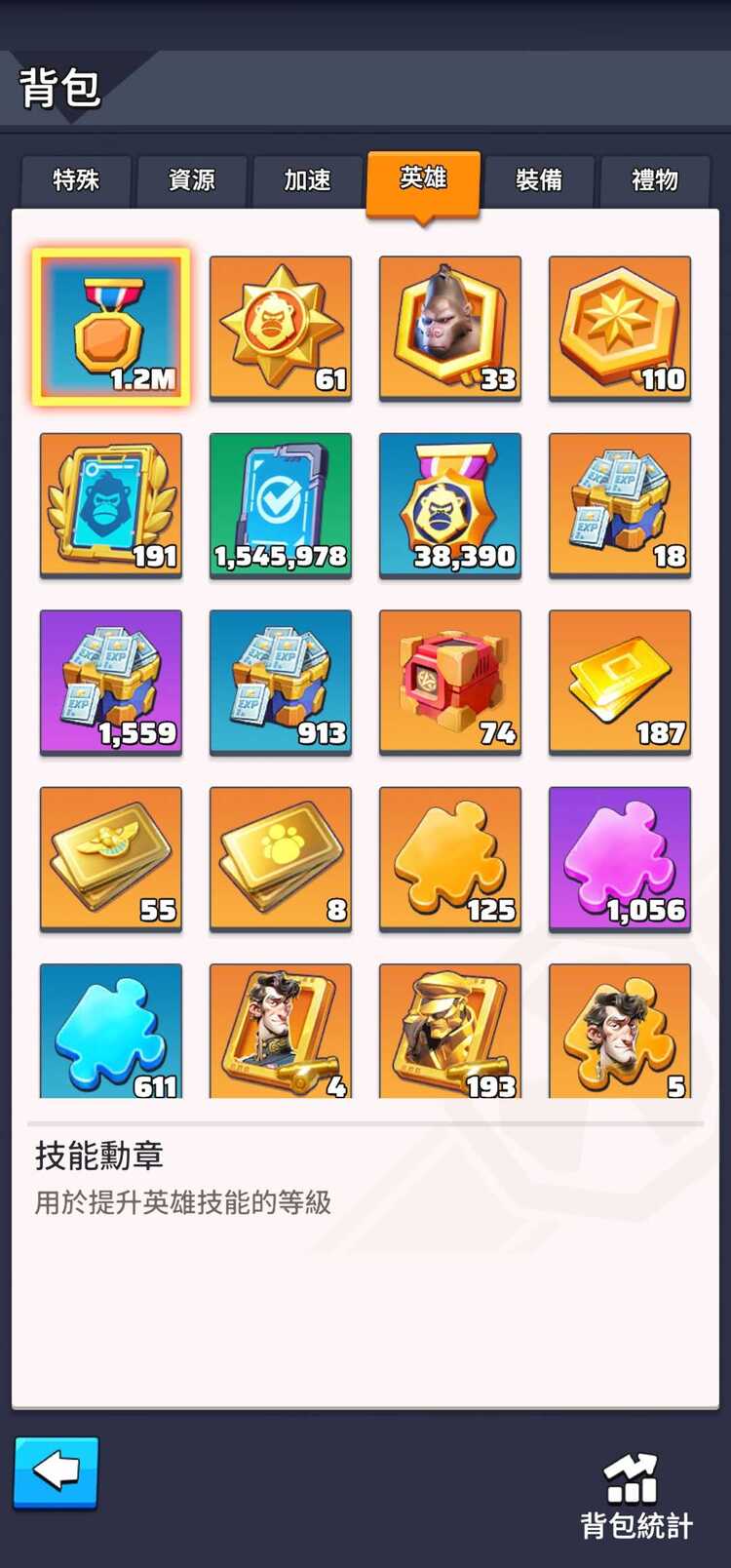
Task: Tap the blue EXP chest with 913
Action: click(x=281, y=682)
